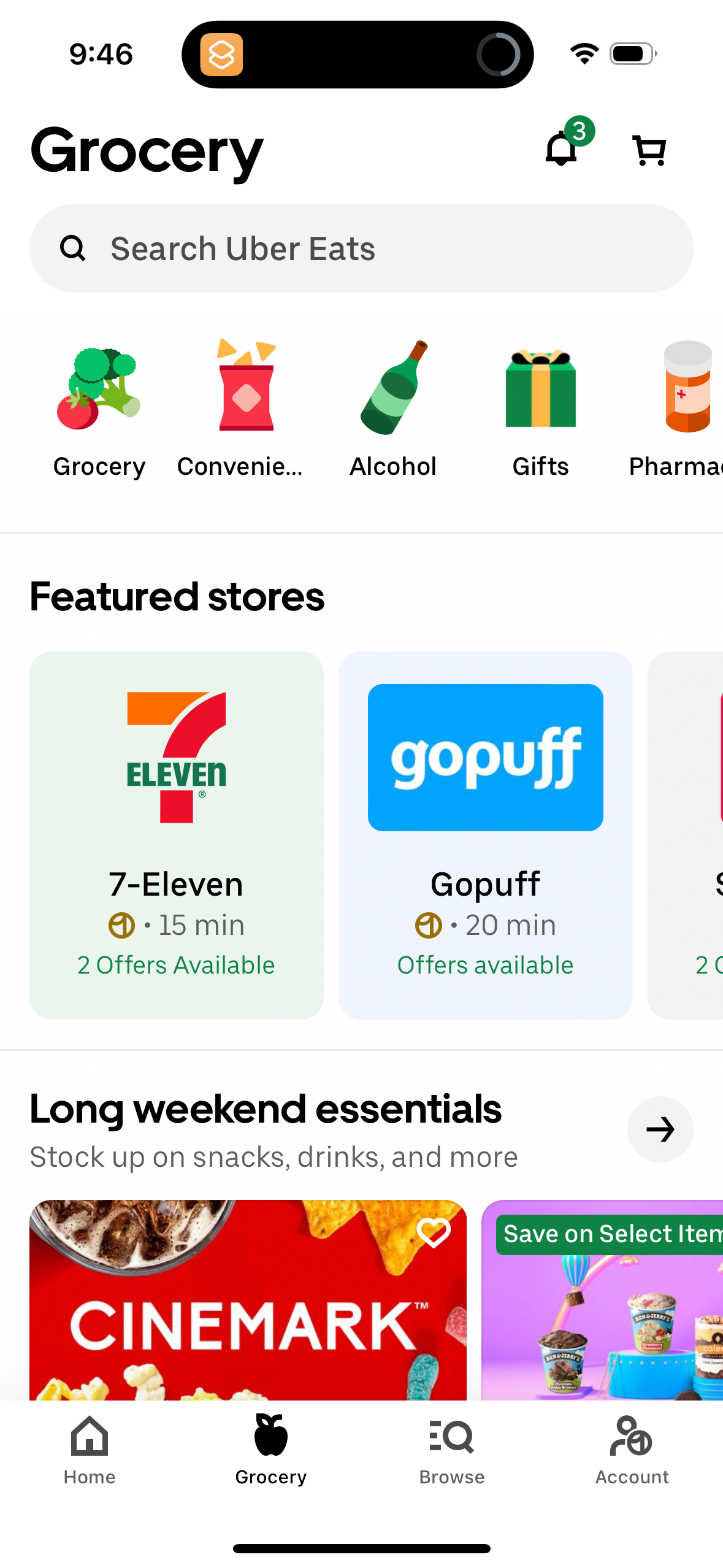Open the notification bell with 3 alerts
The width and height of the screenshot is (723, 1568).
tap(562, 149)
